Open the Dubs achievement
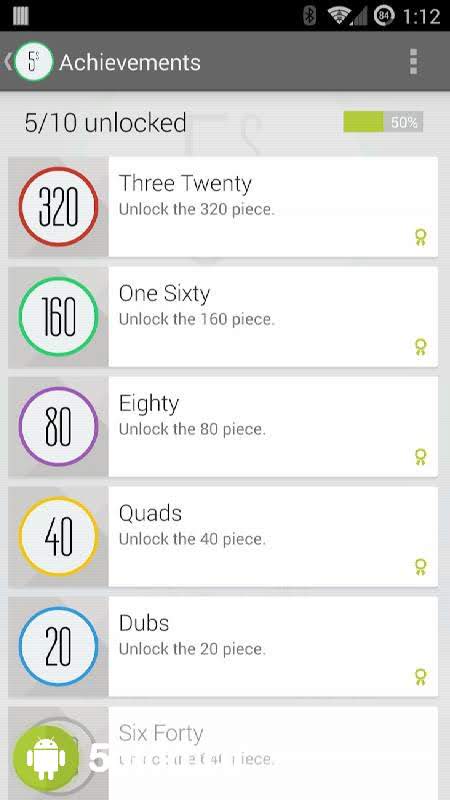 223,647
